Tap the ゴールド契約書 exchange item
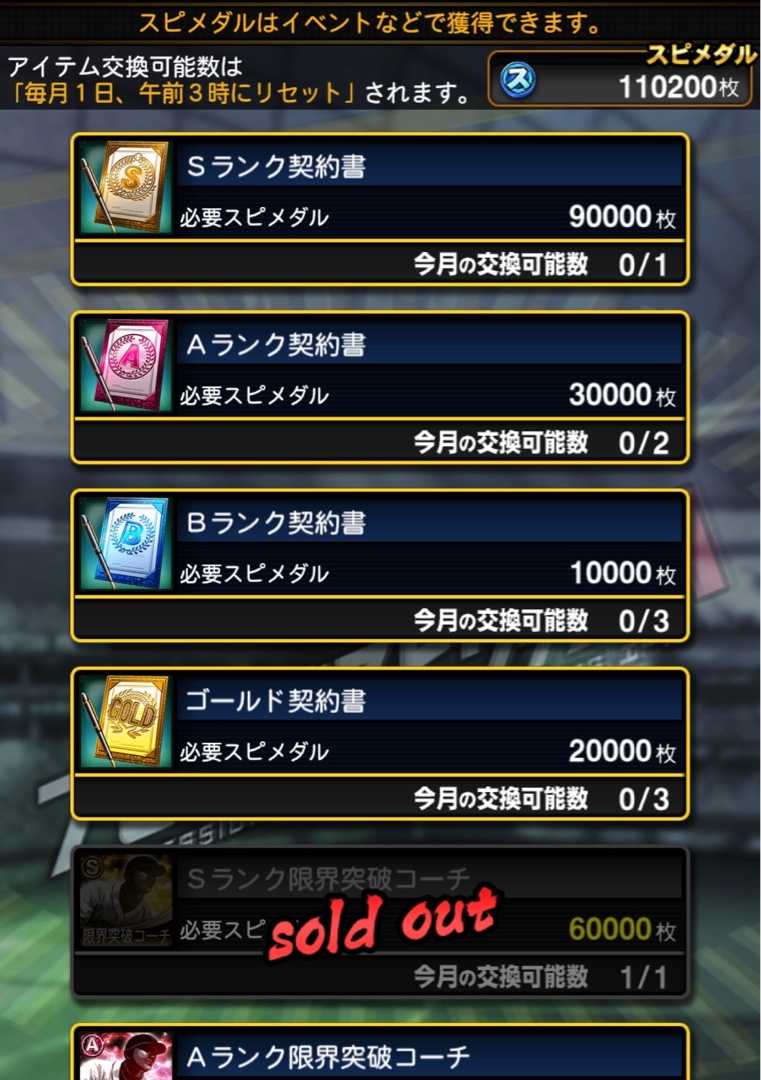Viewport: 761px width, 1080px height. (380, 744)
